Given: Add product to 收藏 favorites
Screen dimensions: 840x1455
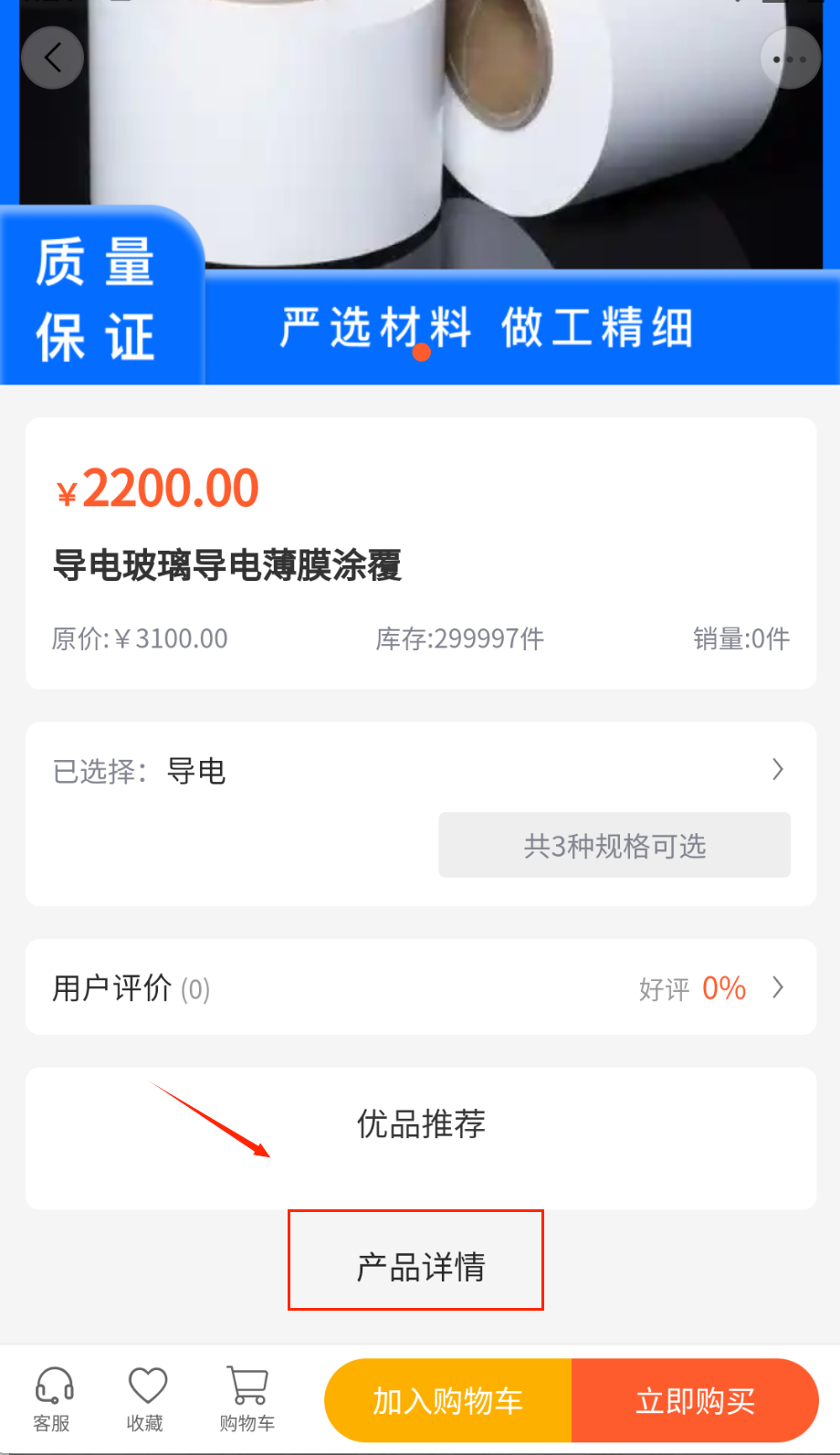Looking at the screenshot, I should click(146, 1397).
